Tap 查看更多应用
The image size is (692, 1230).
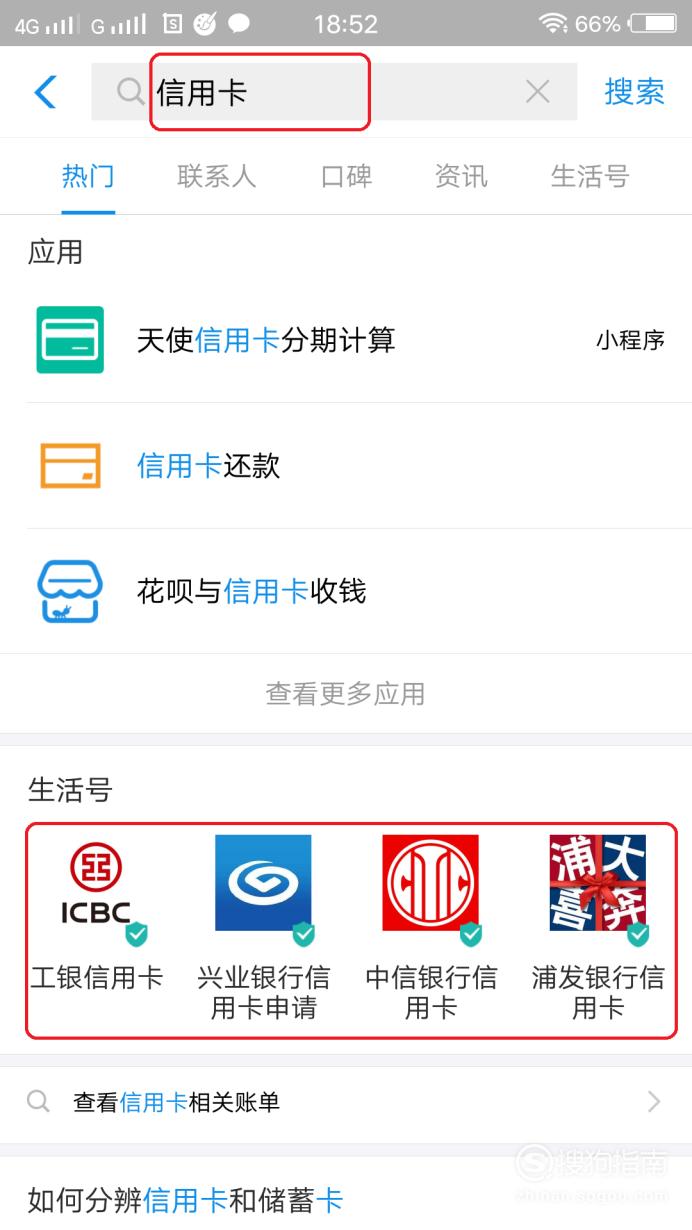point(346,693)
